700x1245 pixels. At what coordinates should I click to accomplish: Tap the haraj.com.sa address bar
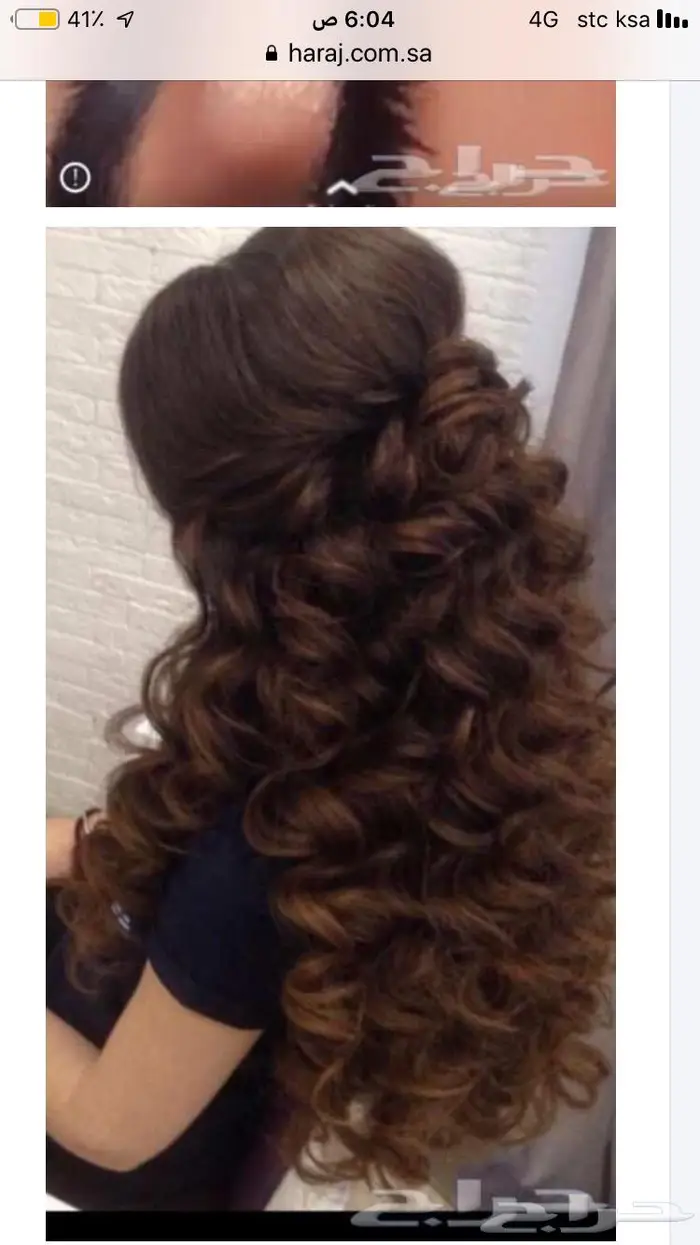pos(349,53)
